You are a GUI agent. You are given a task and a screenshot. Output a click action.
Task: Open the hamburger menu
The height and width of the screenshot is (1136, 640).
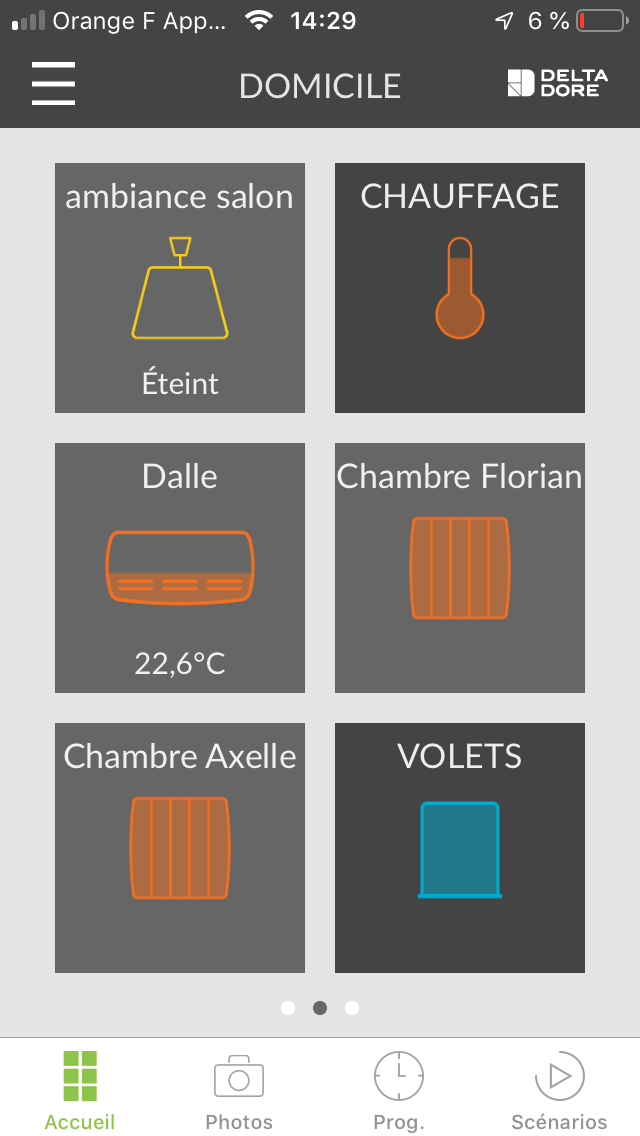coord(54,83)
